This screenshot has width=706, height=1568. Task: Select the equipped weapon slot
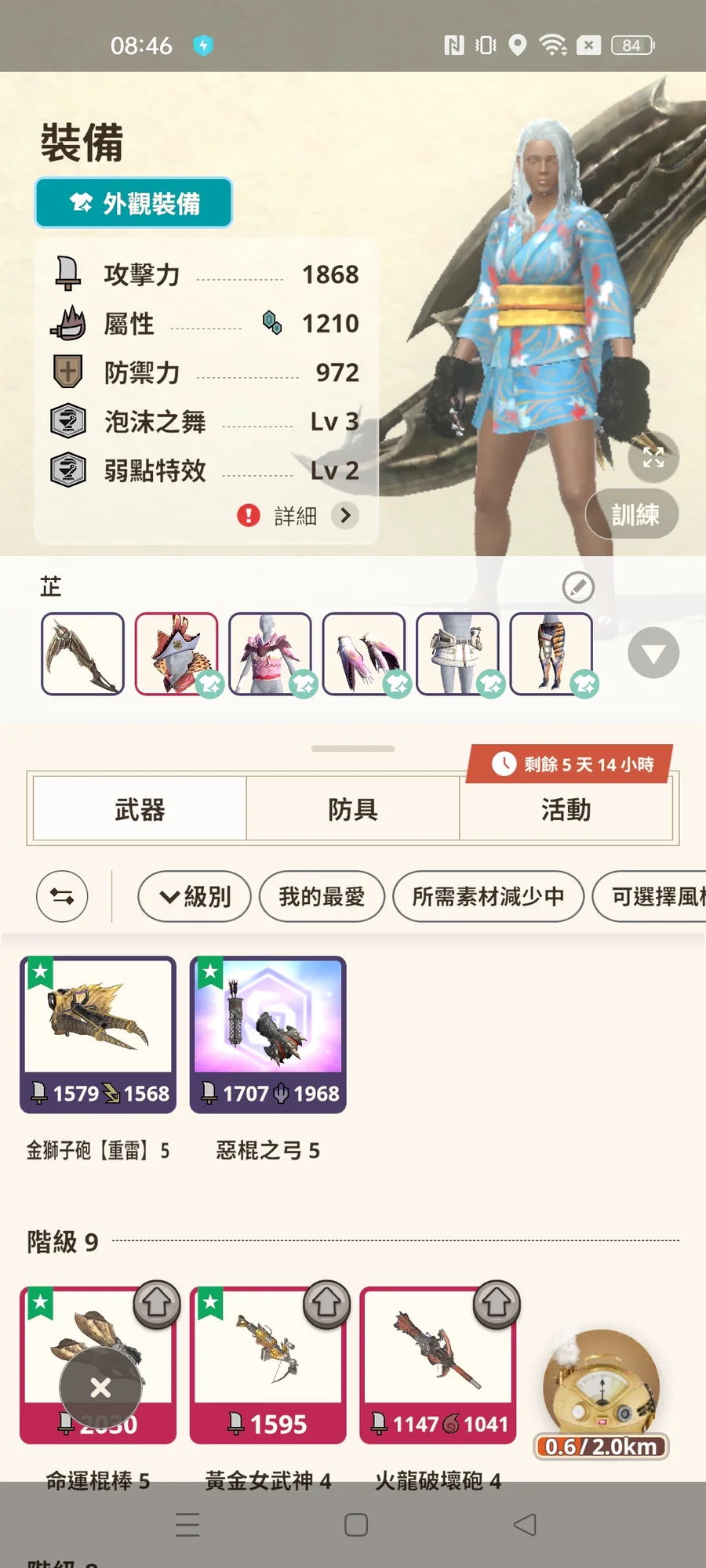(82, 654)
